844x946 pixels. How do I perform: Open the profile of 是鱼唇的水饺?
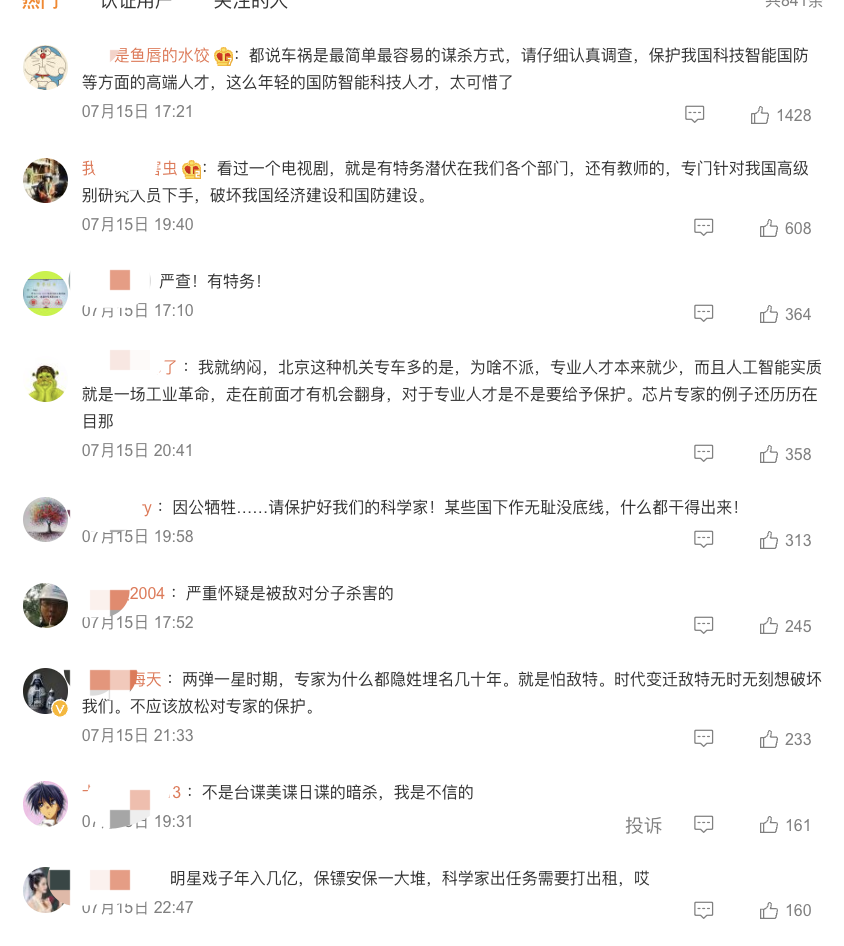click(162, 56)
